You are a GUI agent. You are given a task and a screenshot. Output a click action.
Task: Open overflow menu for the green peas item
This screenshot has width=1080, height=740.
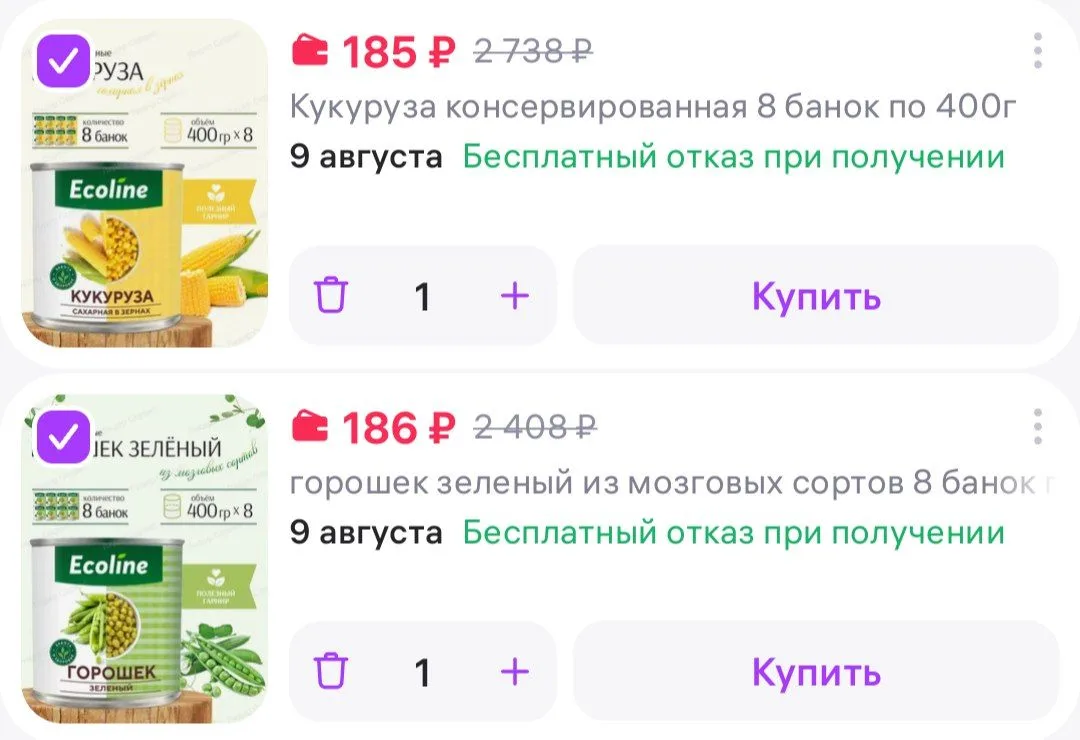coord(1037,426)
